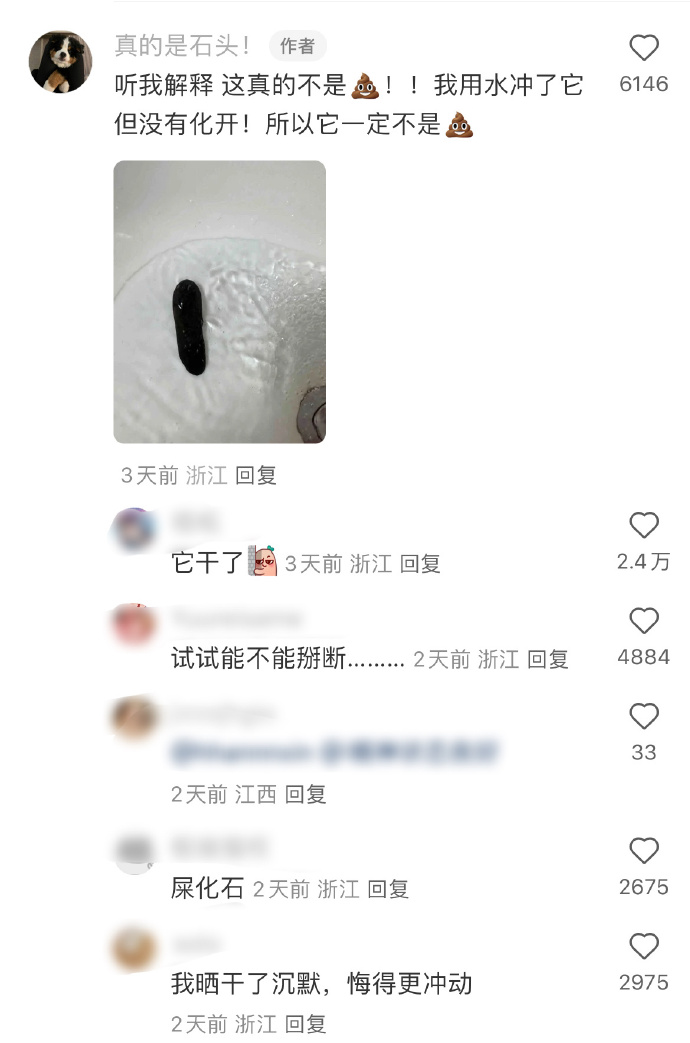
Task: Reply to the comment '它干了'
Action: point(420,564)
